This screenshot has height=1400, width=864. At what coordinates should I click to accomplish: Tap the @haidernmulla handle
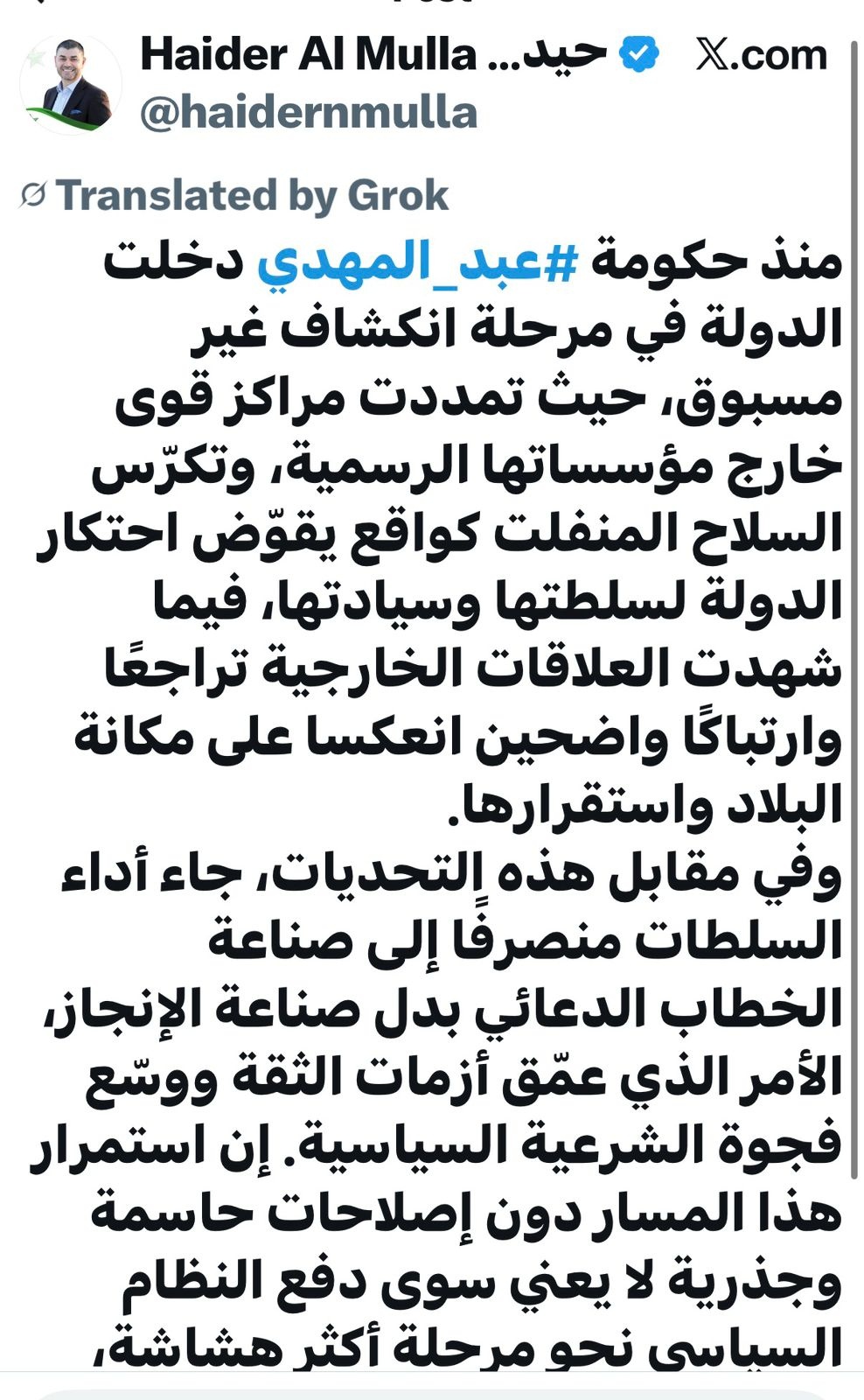coord(309,114)
